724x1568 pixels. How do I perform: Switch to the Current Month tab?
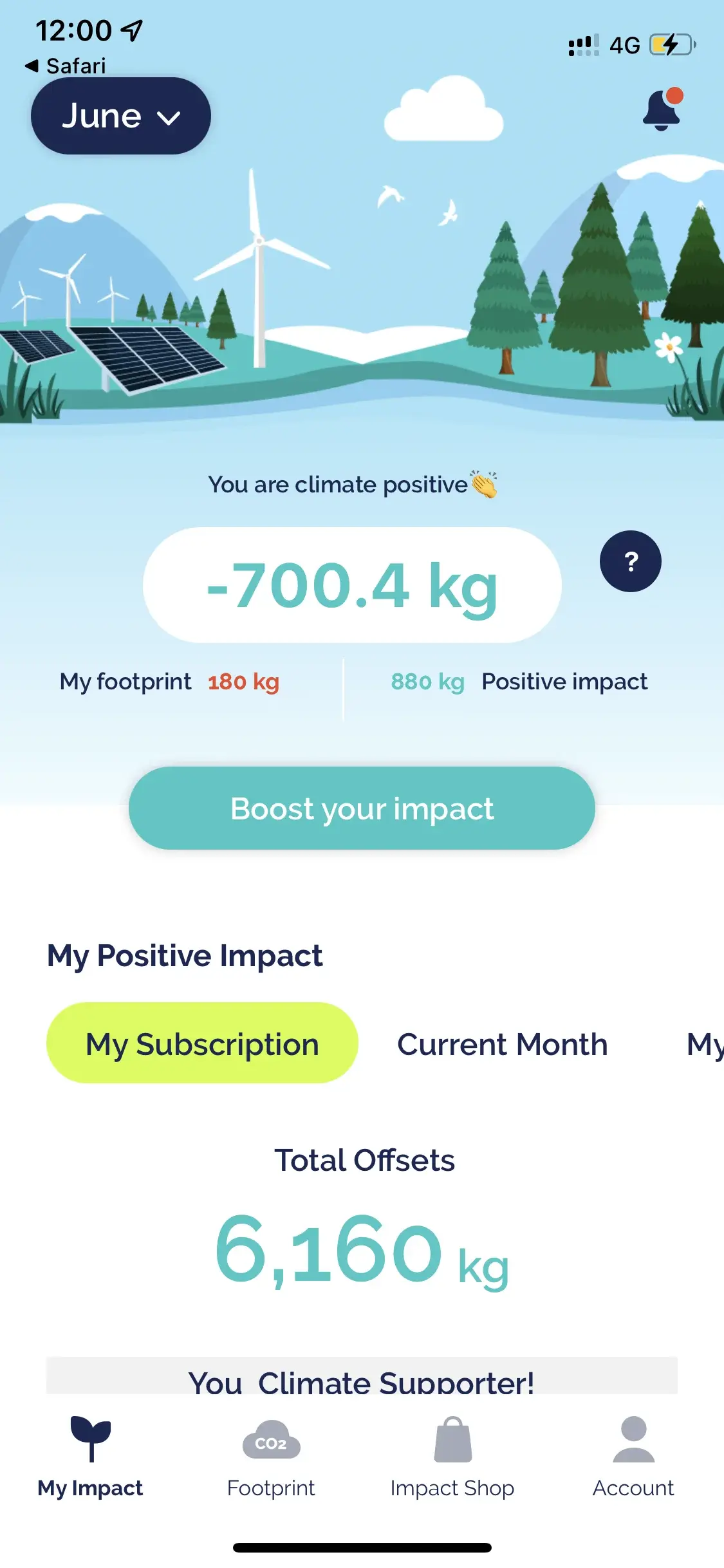502,1043
